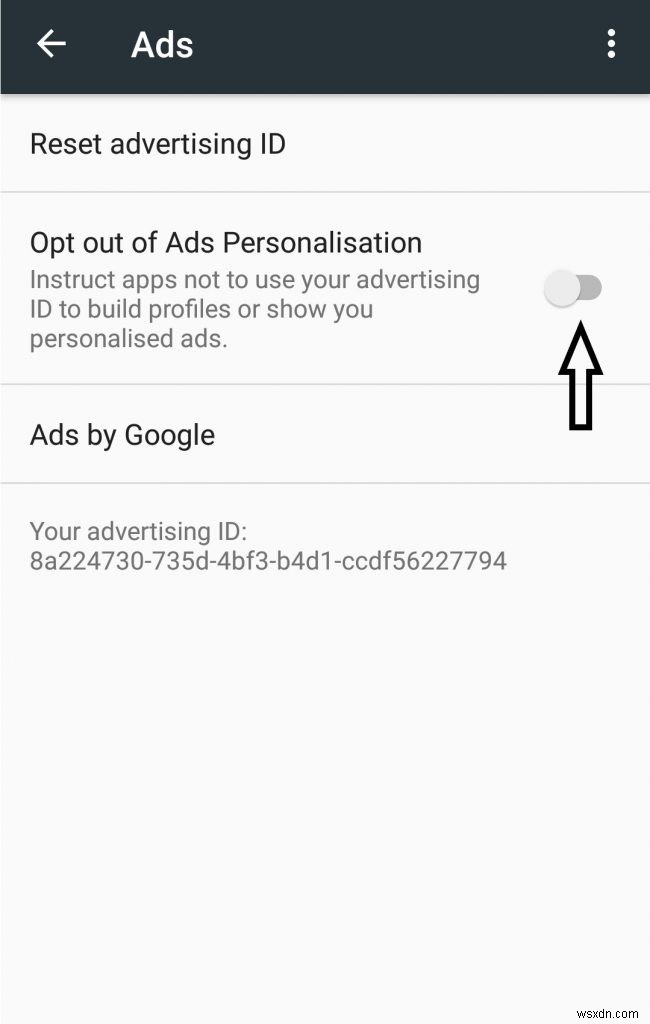Tap Reset advertising ID

158,144
